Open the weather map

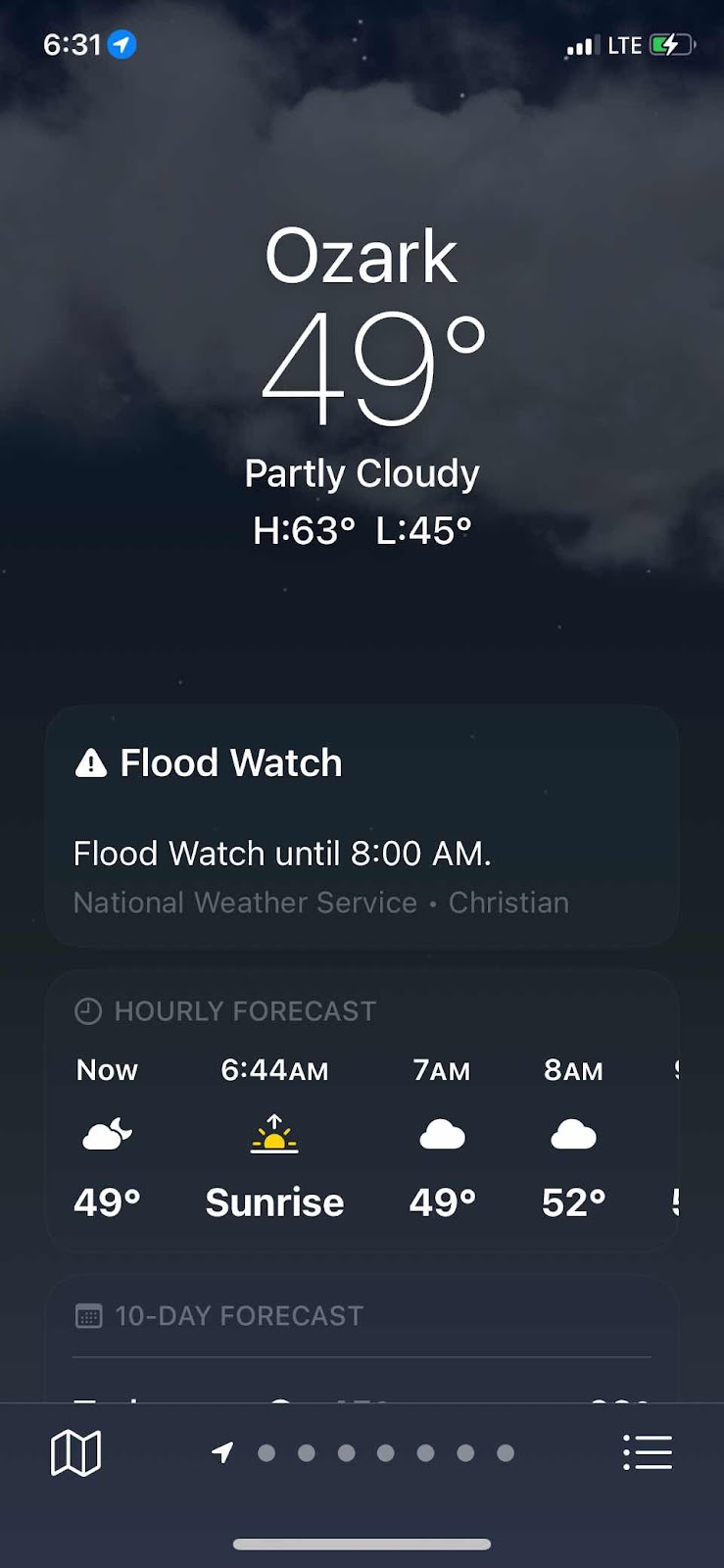point(75,1452)
